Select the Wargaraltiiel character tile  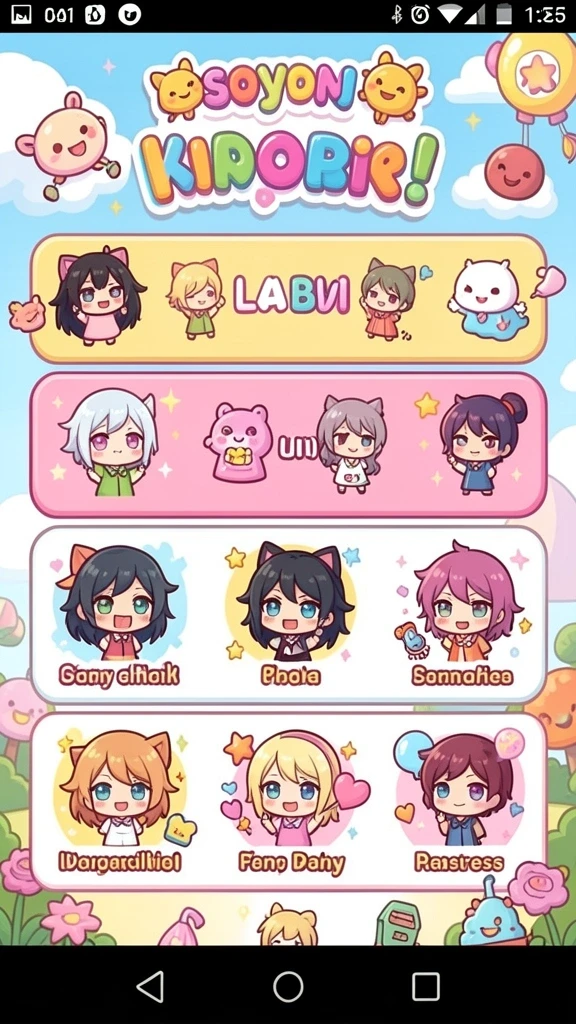[x=118, y=801]
